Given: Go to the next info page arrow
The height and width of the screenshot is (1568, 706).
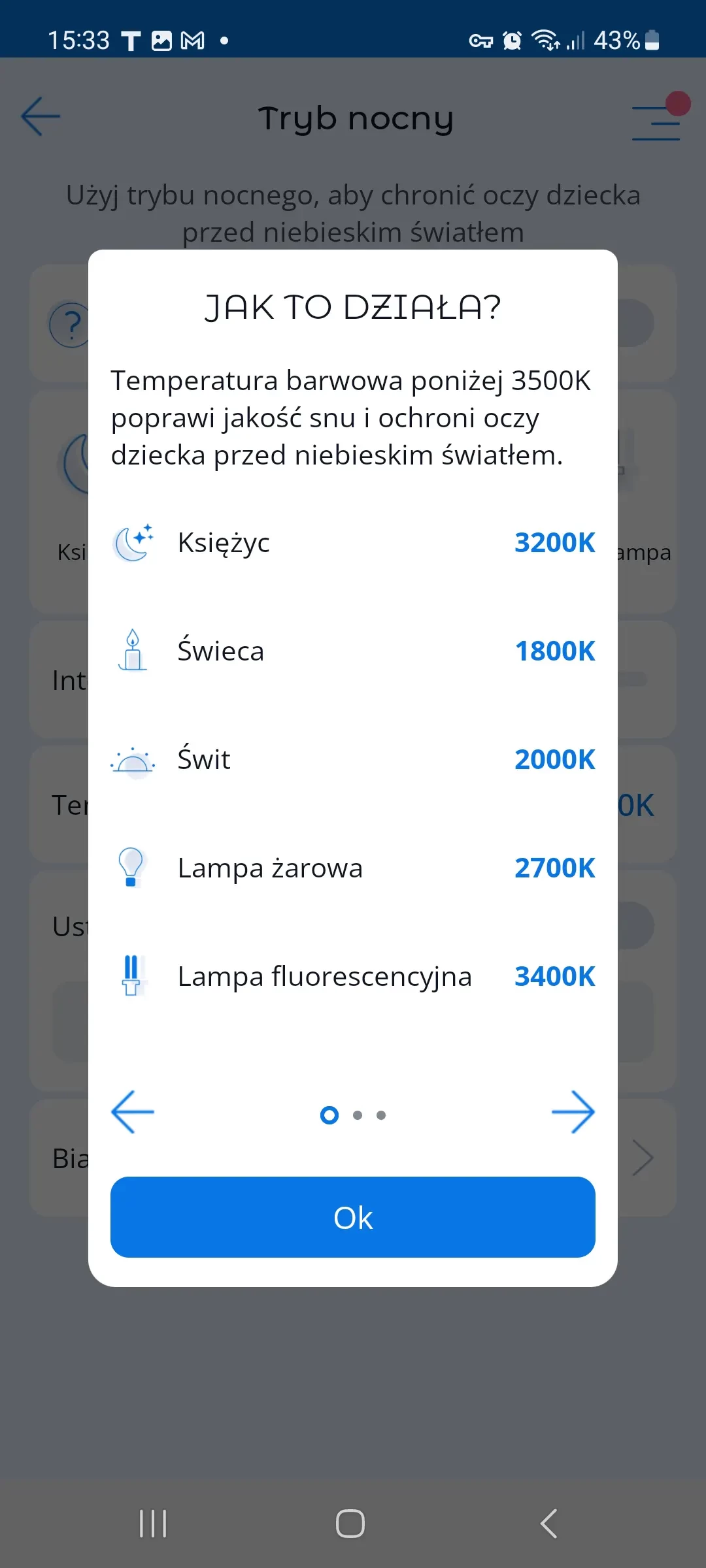Looking at the screenshot, I should click(573, 1111).
